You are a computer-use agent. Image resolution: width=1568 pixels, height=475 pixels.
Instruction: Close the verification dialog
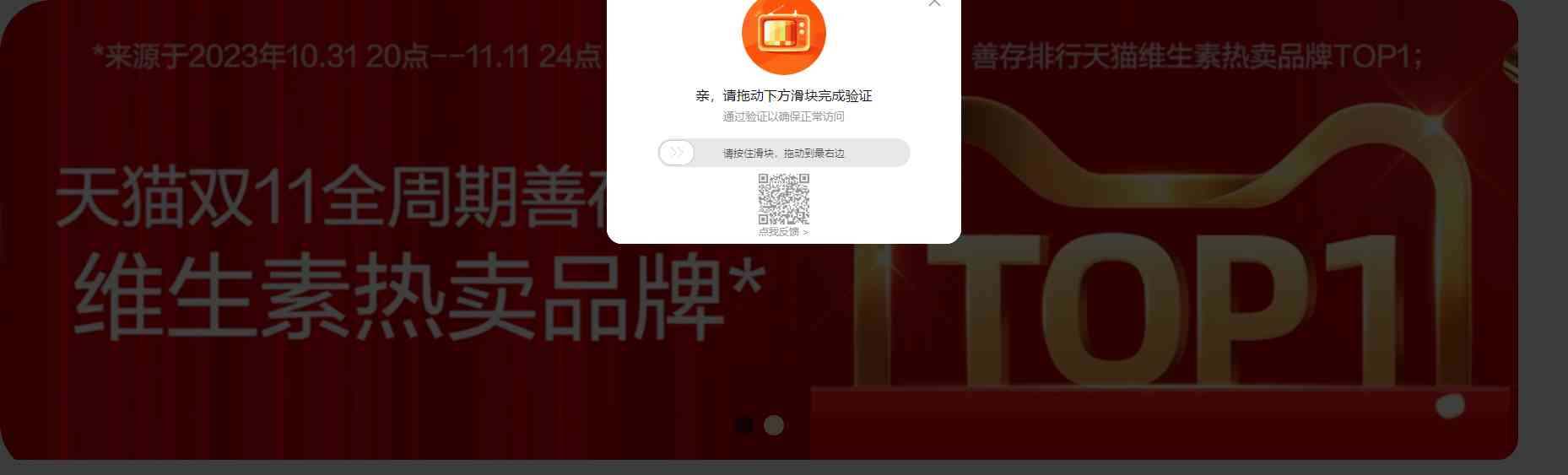[933, 3]
